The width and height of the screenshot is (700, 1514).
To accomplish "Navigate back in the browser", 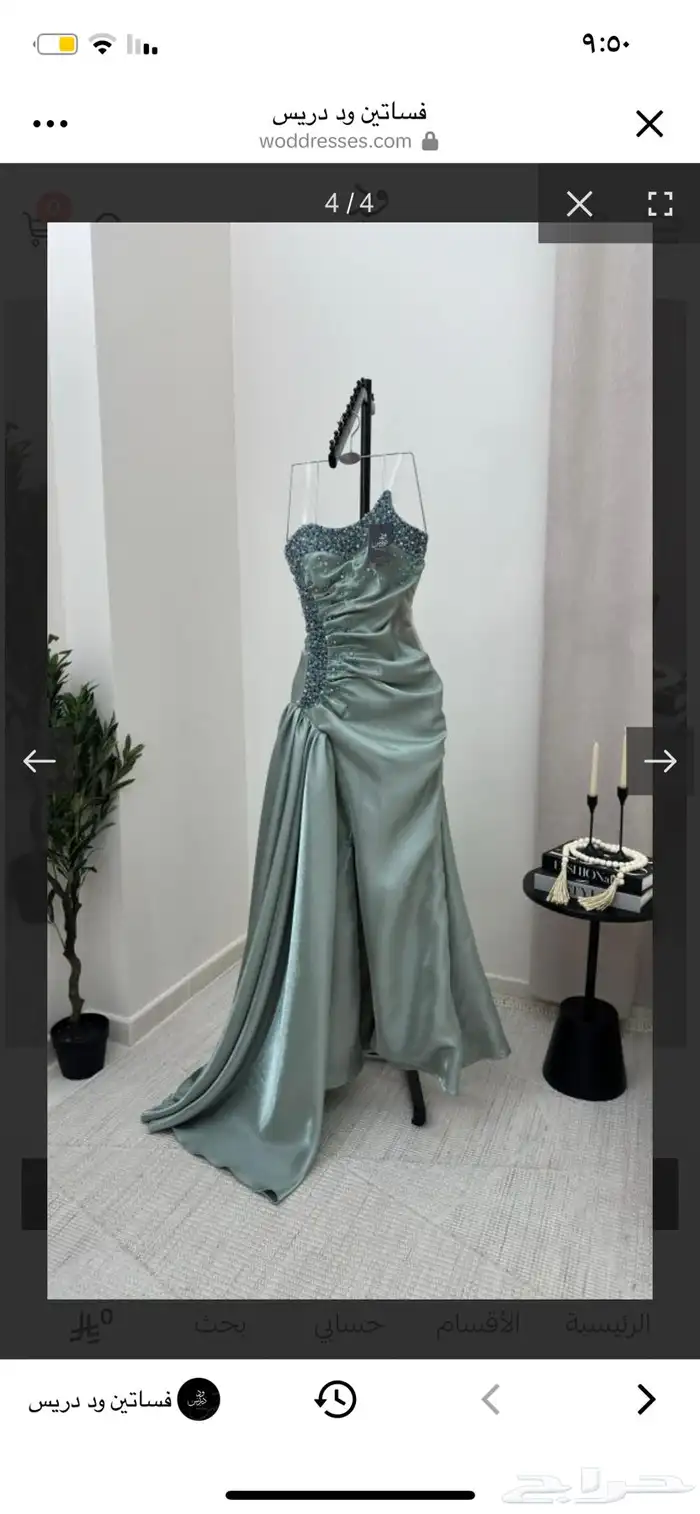I will 490,1399.
